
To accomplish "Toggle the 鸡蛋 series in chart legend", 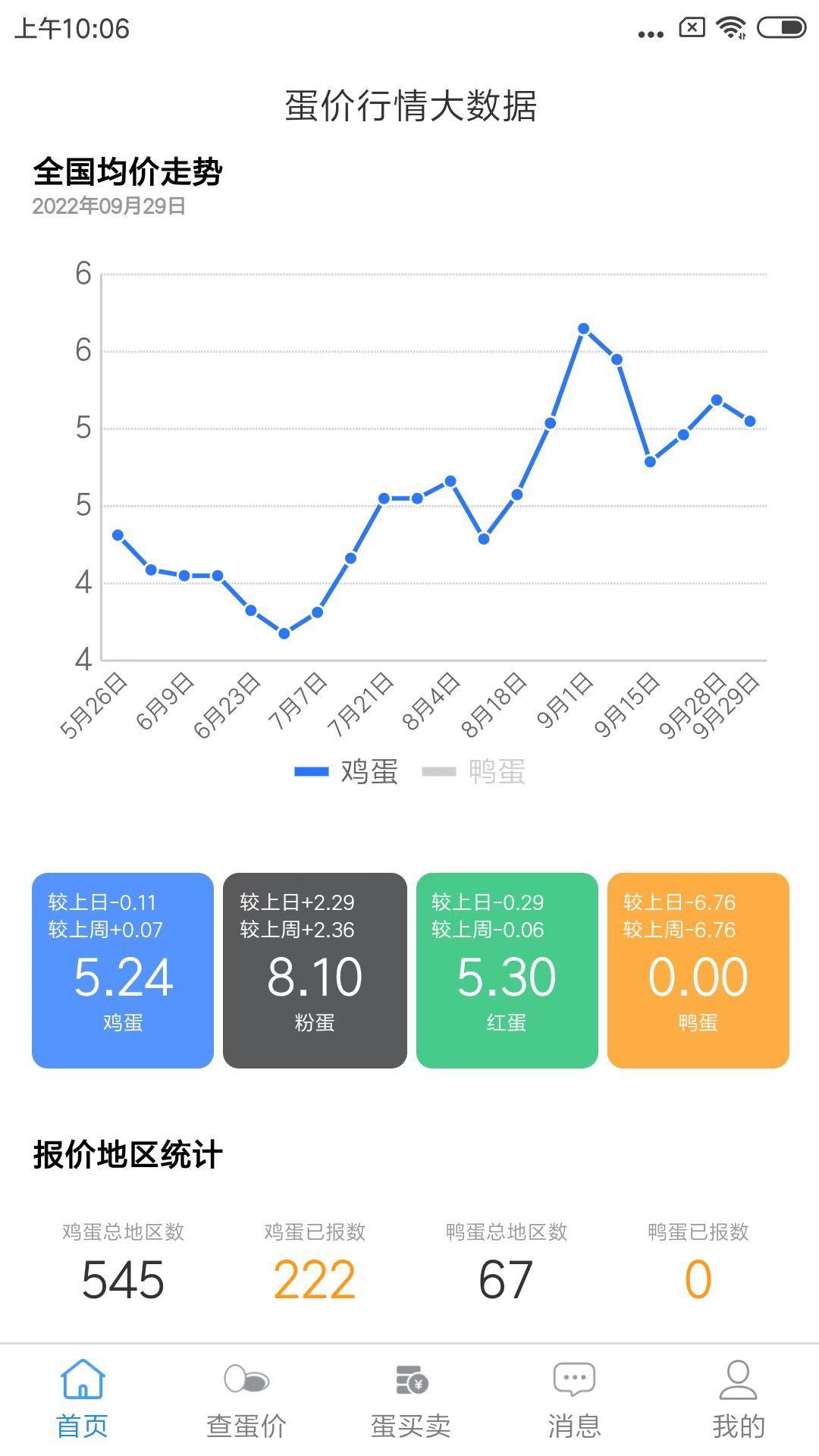I will 347,772.
